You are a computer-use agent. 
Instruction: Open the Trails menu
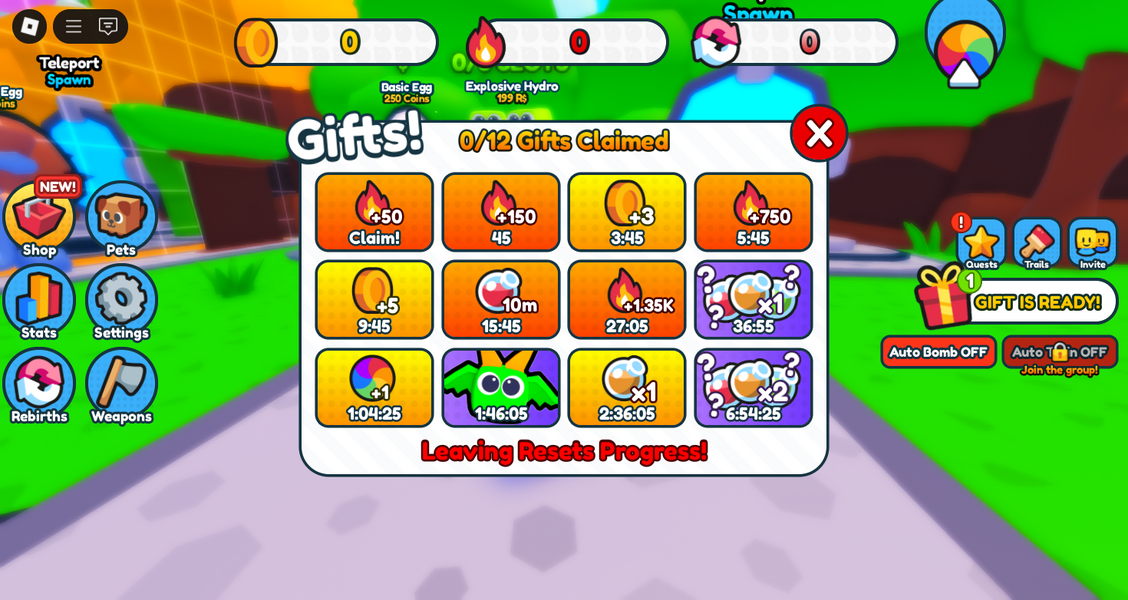[1036, 244]
